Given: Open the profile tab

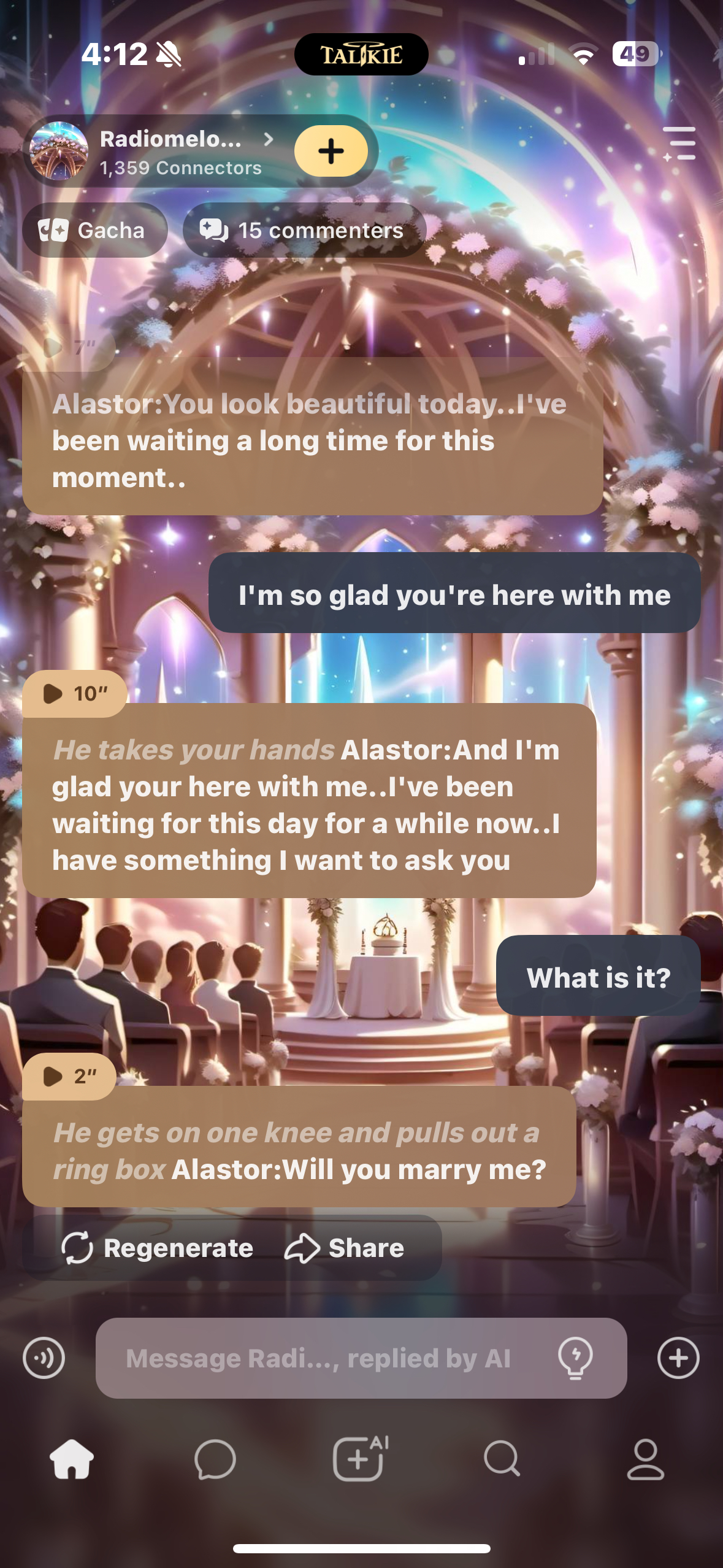Looking at the screenshot, I should [x=645, y=1459].
